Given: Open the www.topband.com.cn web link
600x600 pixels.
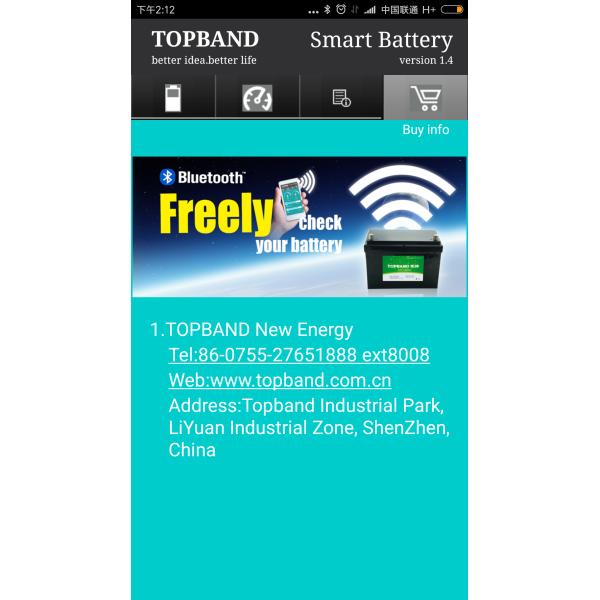Looking at the screenshot, I should click(280, 380).
